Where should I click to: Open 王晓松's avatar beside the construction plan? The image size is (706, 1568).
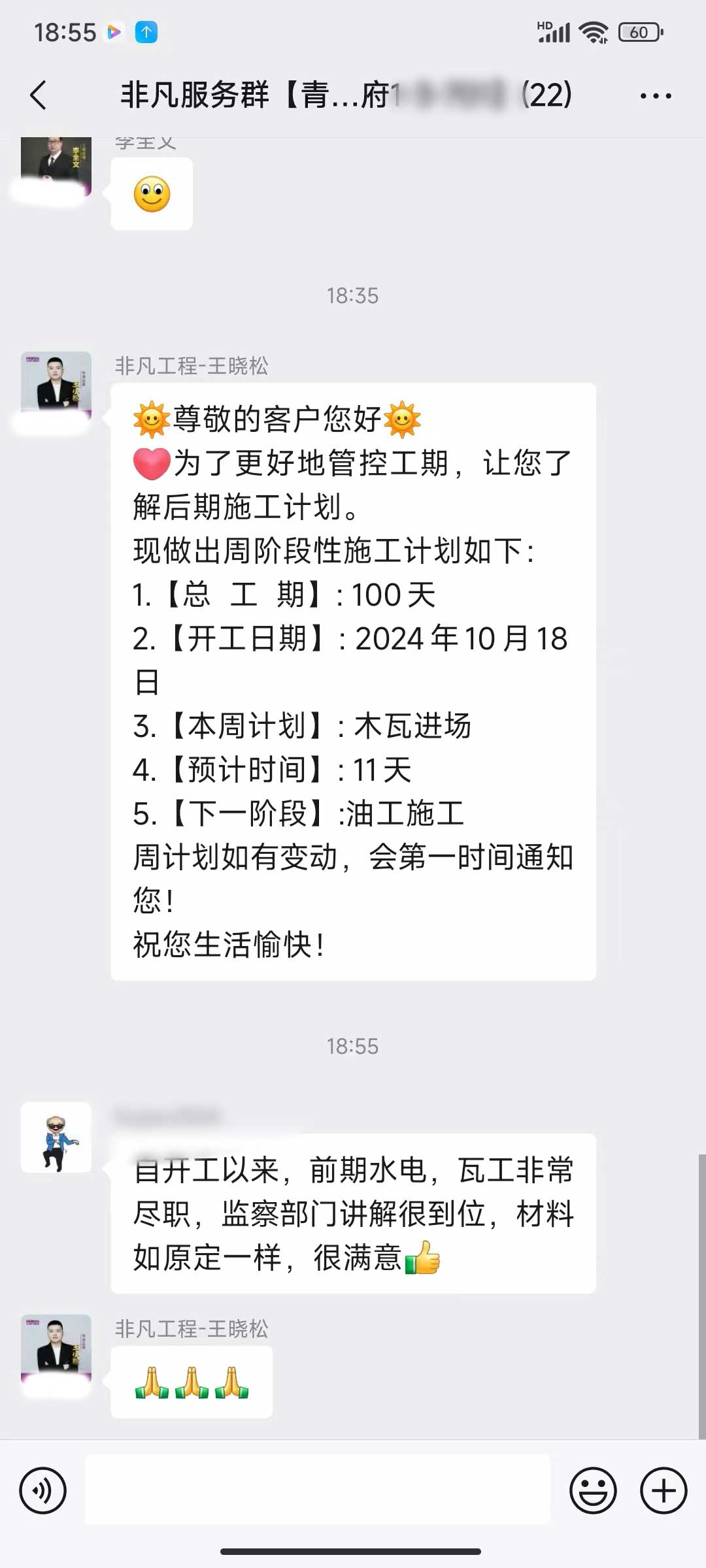56,386
